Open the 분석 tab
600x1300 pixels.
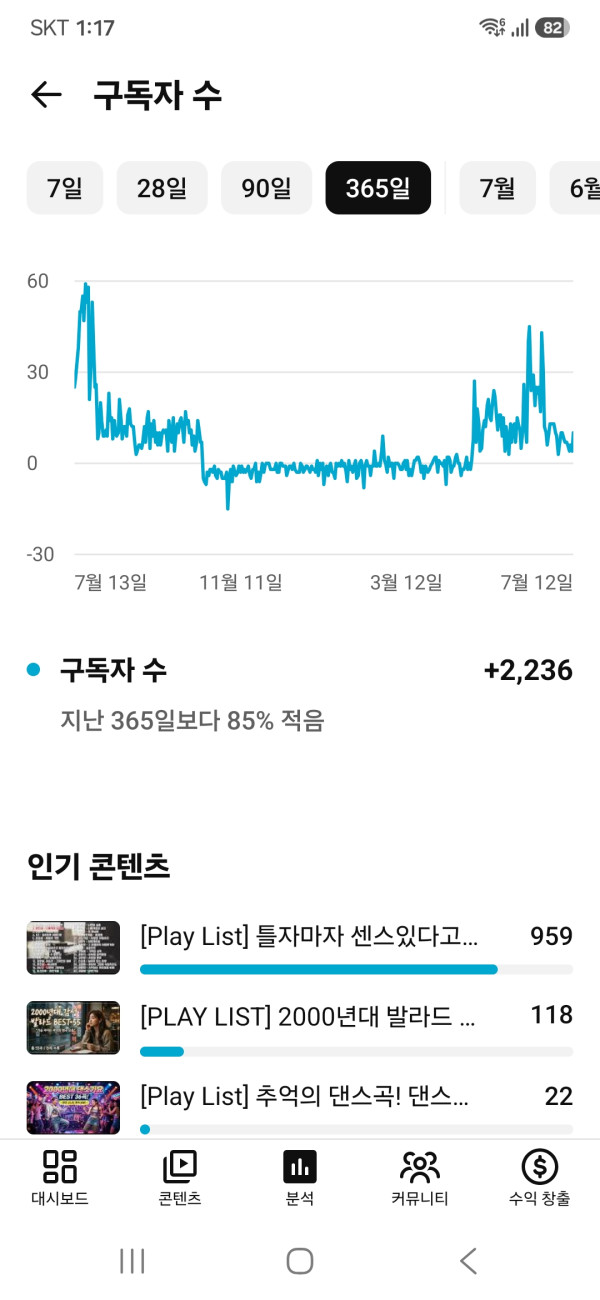click(x=300, y=1178)
